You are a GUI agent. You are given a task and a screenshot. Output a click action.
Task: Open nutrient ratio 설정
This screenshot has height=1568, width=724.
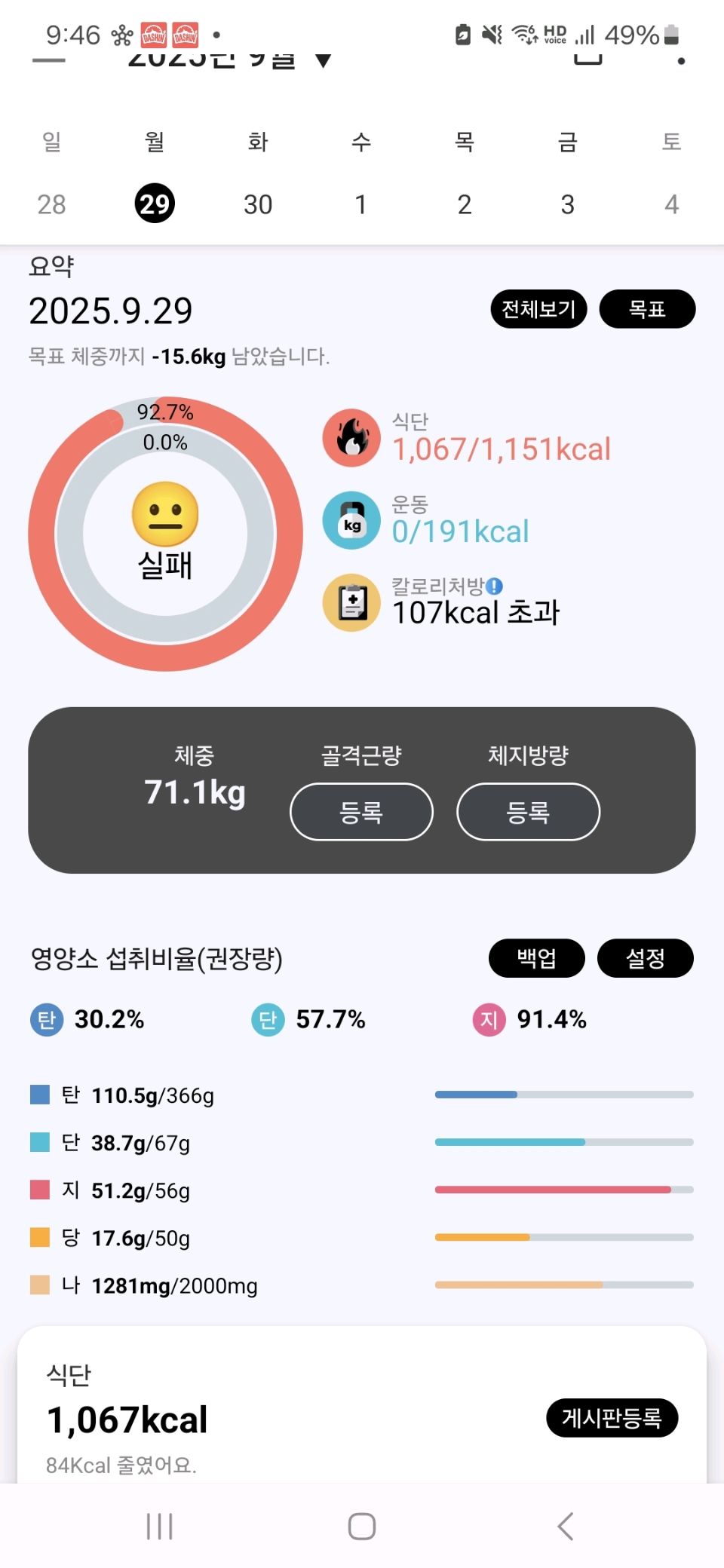coord(645,958)
